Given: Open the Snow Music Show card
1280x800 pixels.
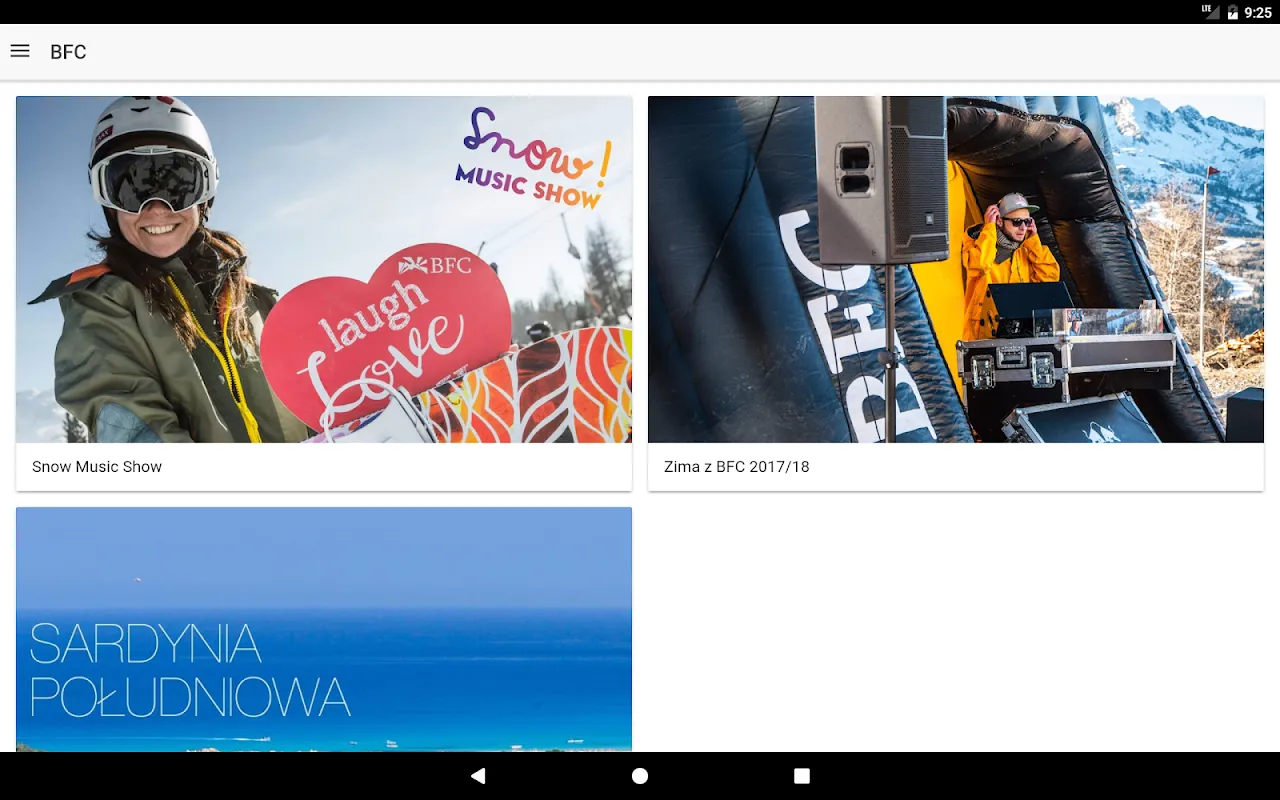Looking at the screenshot, I should click(324, 292).
